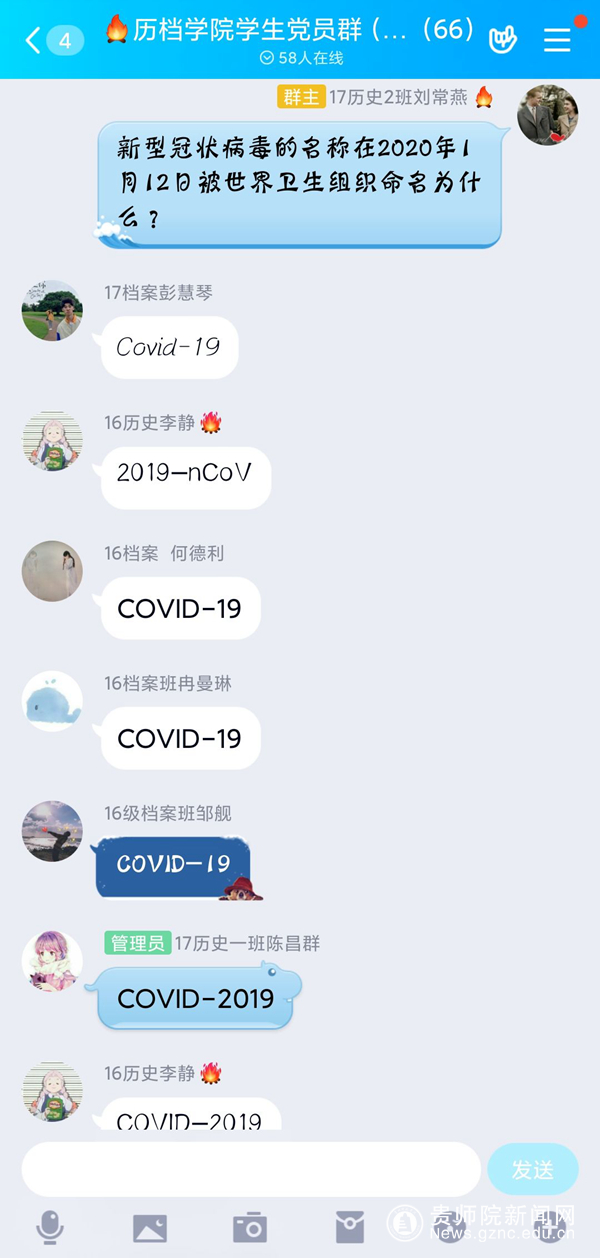The image size is (600, 1258).
Task: Open 刘常燕's avatar profile
Action: point(547,115)
